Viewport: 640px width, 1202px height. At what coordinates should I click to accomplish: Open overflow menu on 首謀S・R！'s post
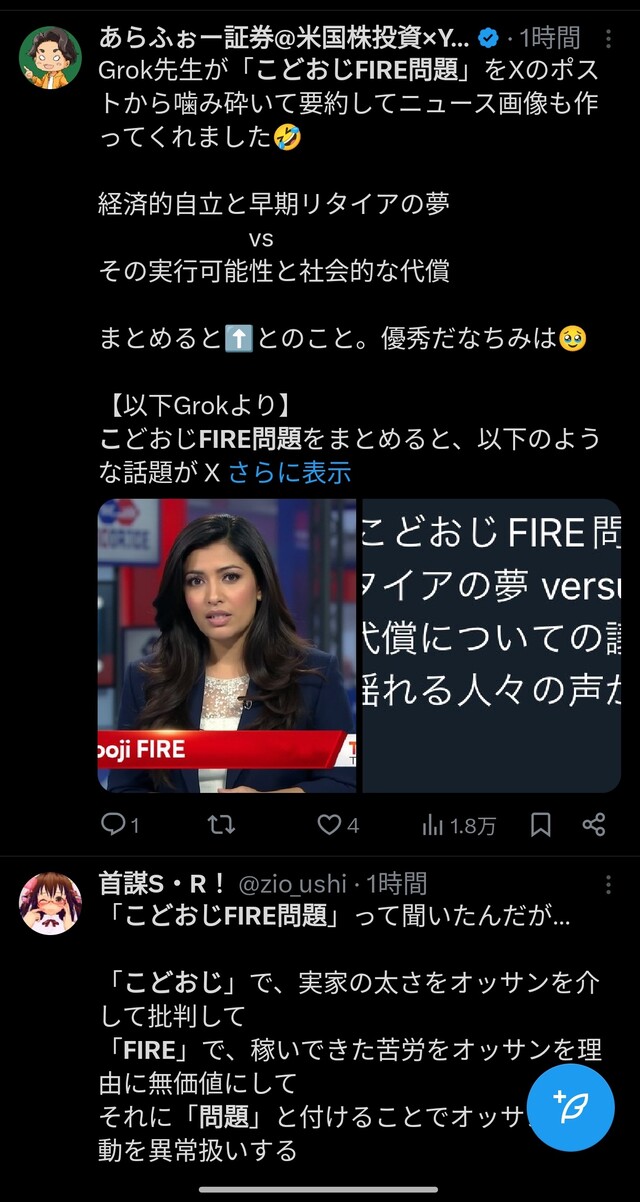[x=609, y=885]
